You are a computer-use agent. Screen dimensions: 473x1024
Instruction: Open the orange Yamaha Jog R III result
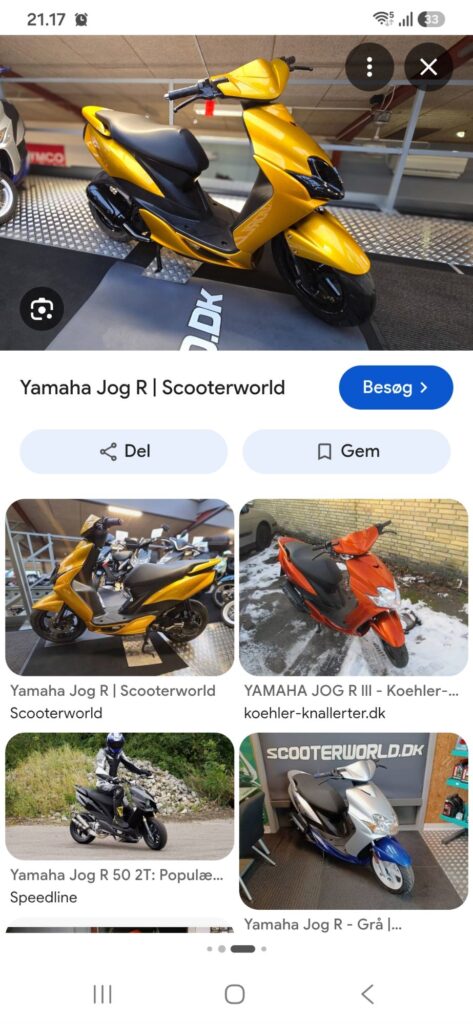tap(353, 588)
